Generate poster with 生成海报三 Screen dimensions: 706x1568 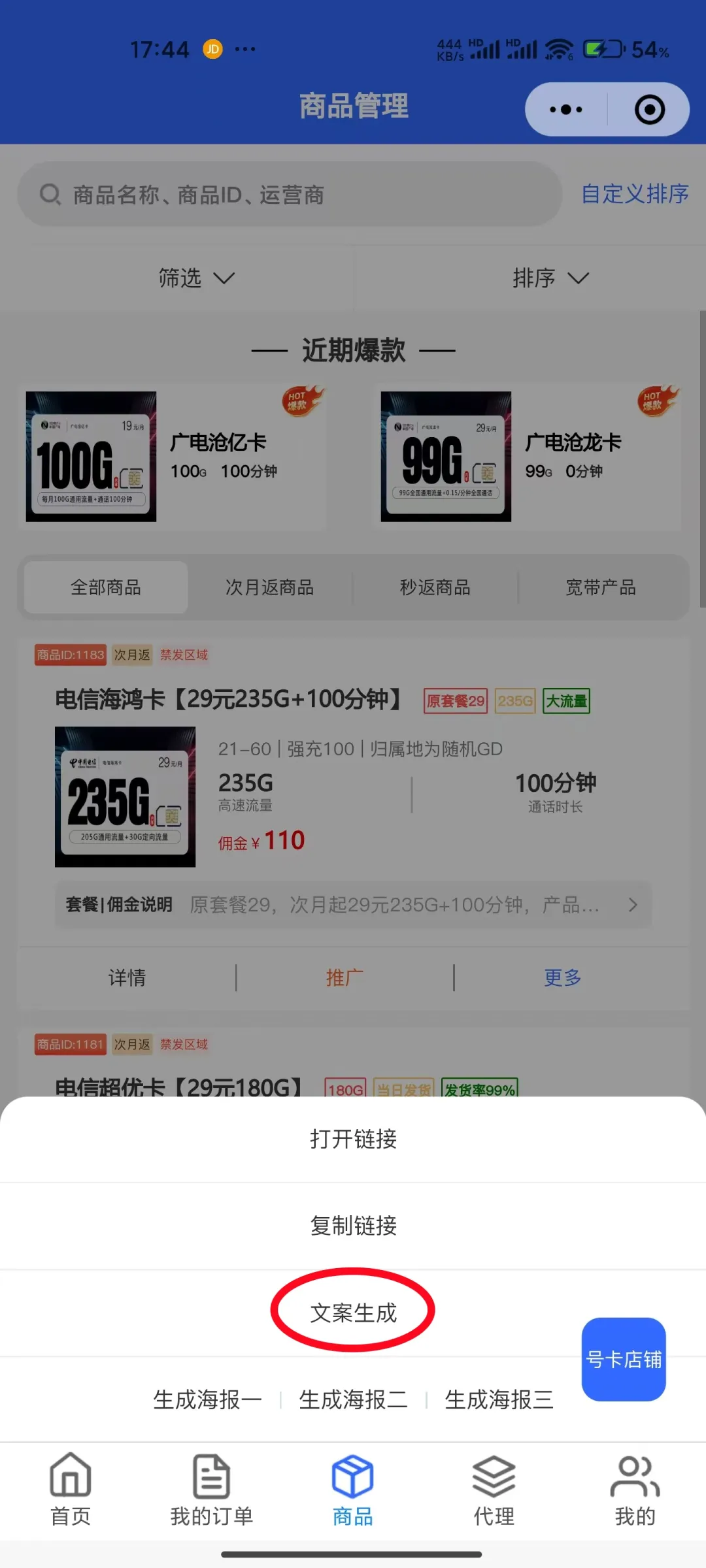[x=499, y=1399]
